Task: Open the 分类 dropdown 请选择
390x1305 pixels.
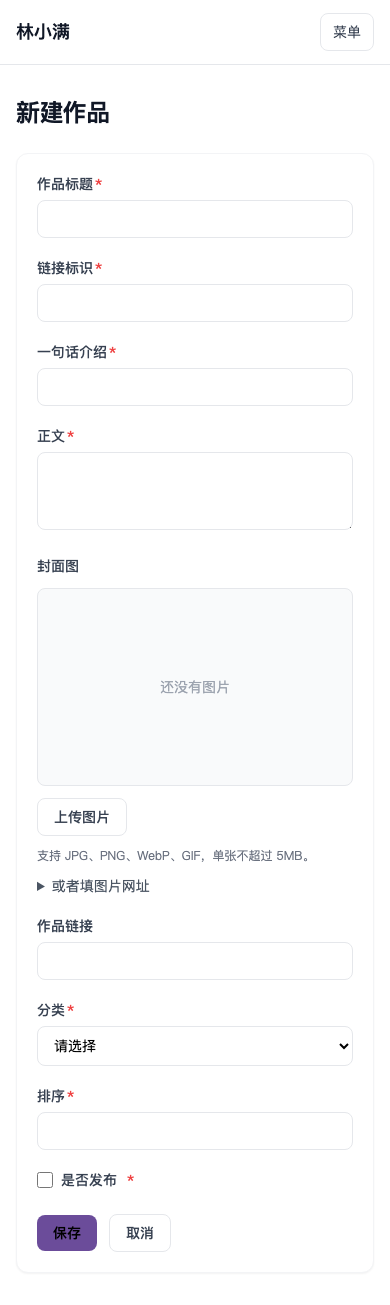Action: click(x=195, y=1046)
